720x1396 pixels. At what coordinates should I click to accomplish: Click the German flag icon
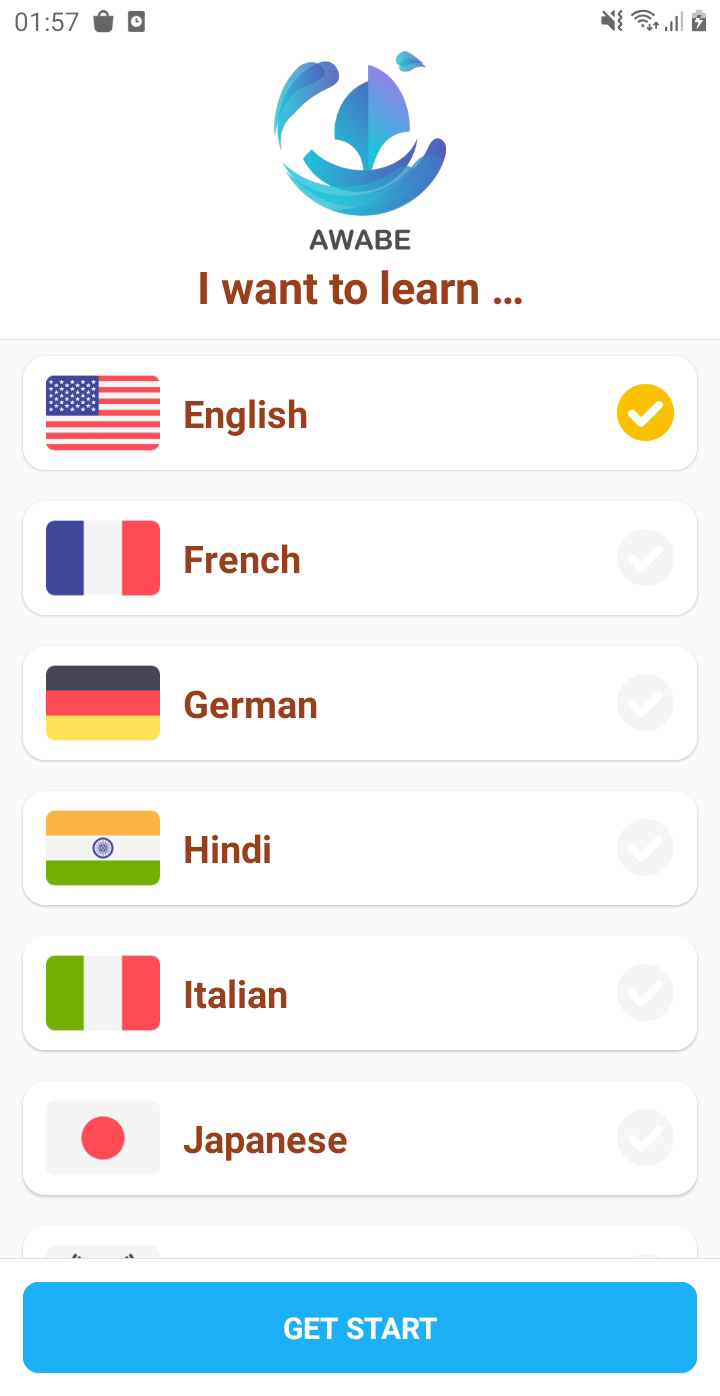coord(102,702)
